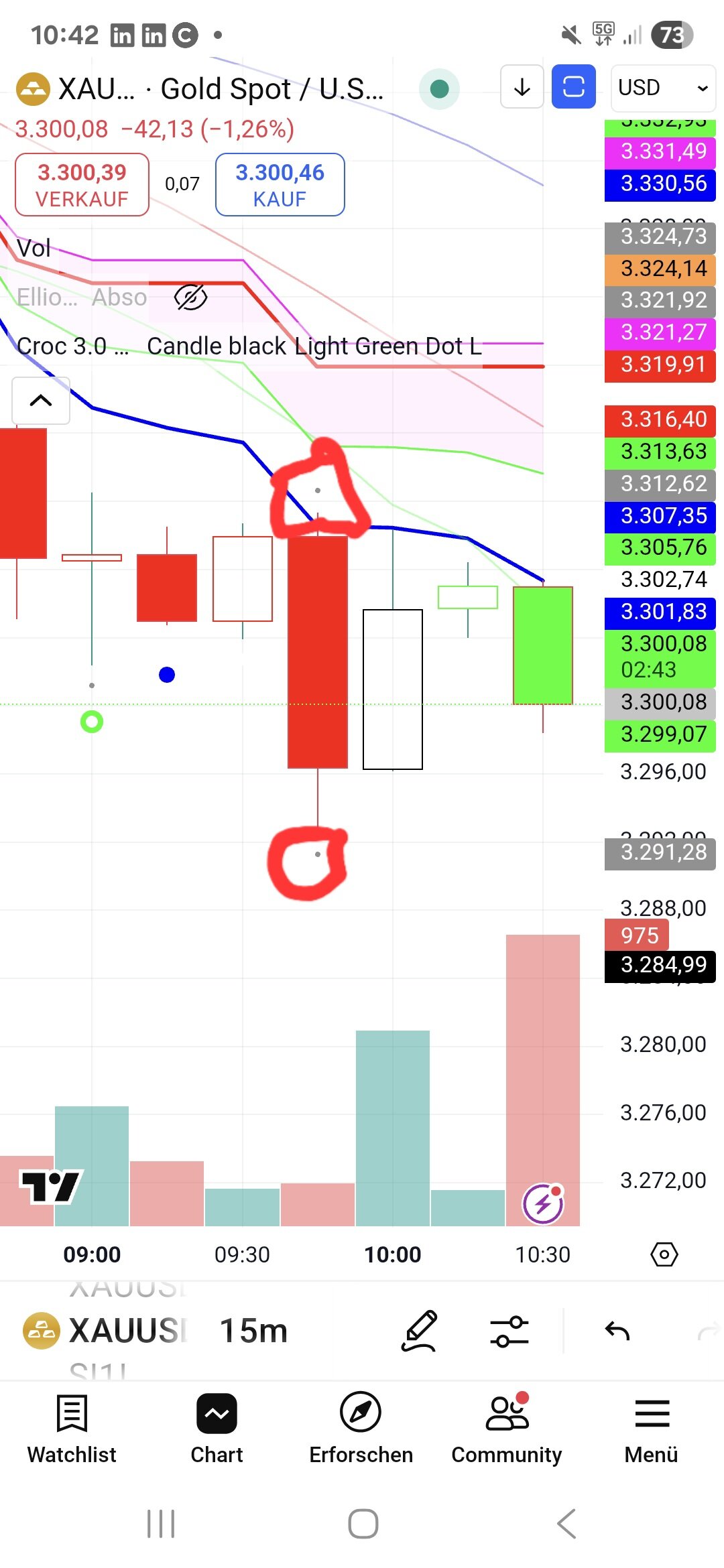Open the indicator settings sliders

click(509, 1331)
